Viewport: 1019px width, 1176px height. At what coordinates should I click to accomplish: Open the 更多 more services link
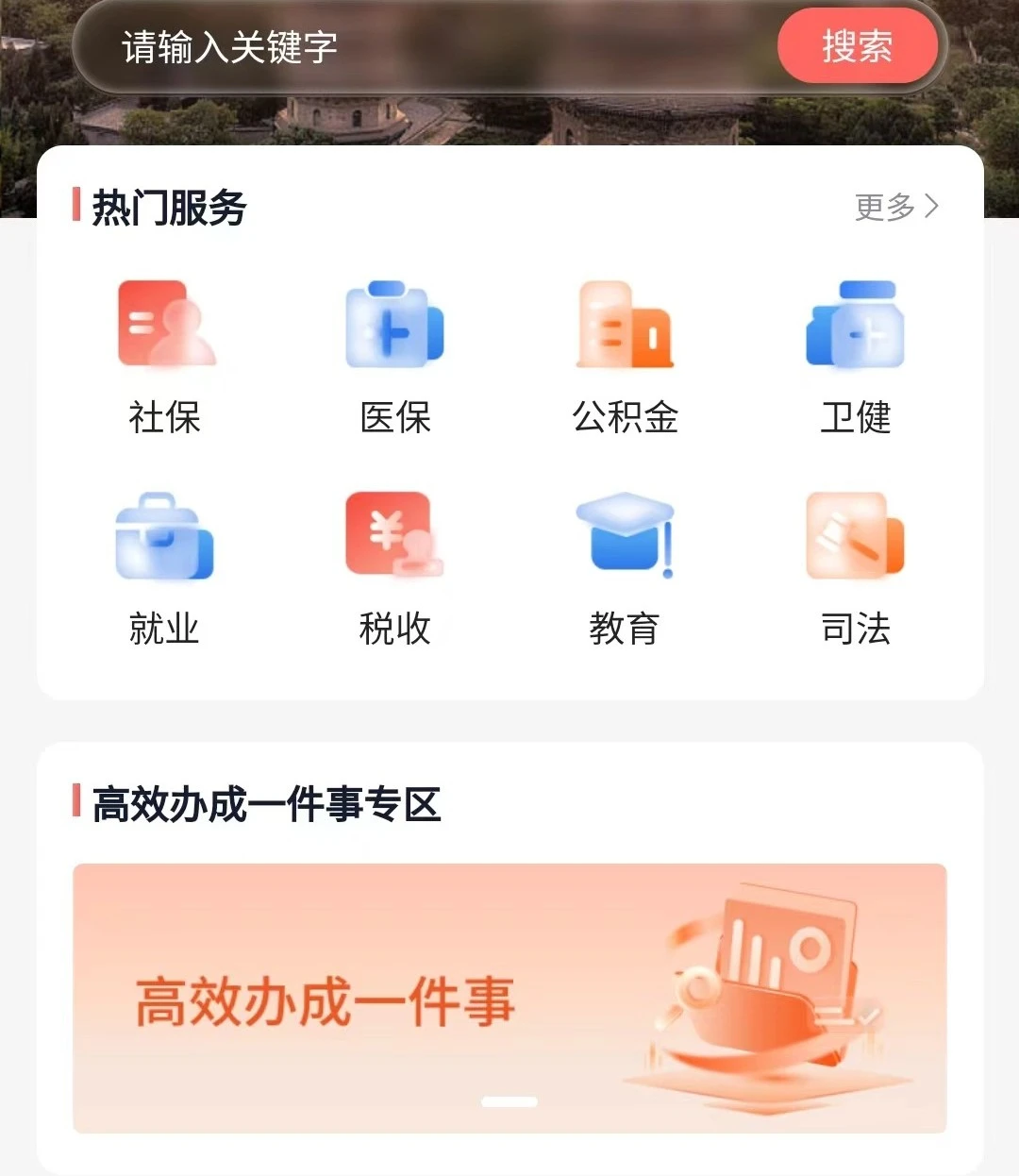click(x=885, y=207)
